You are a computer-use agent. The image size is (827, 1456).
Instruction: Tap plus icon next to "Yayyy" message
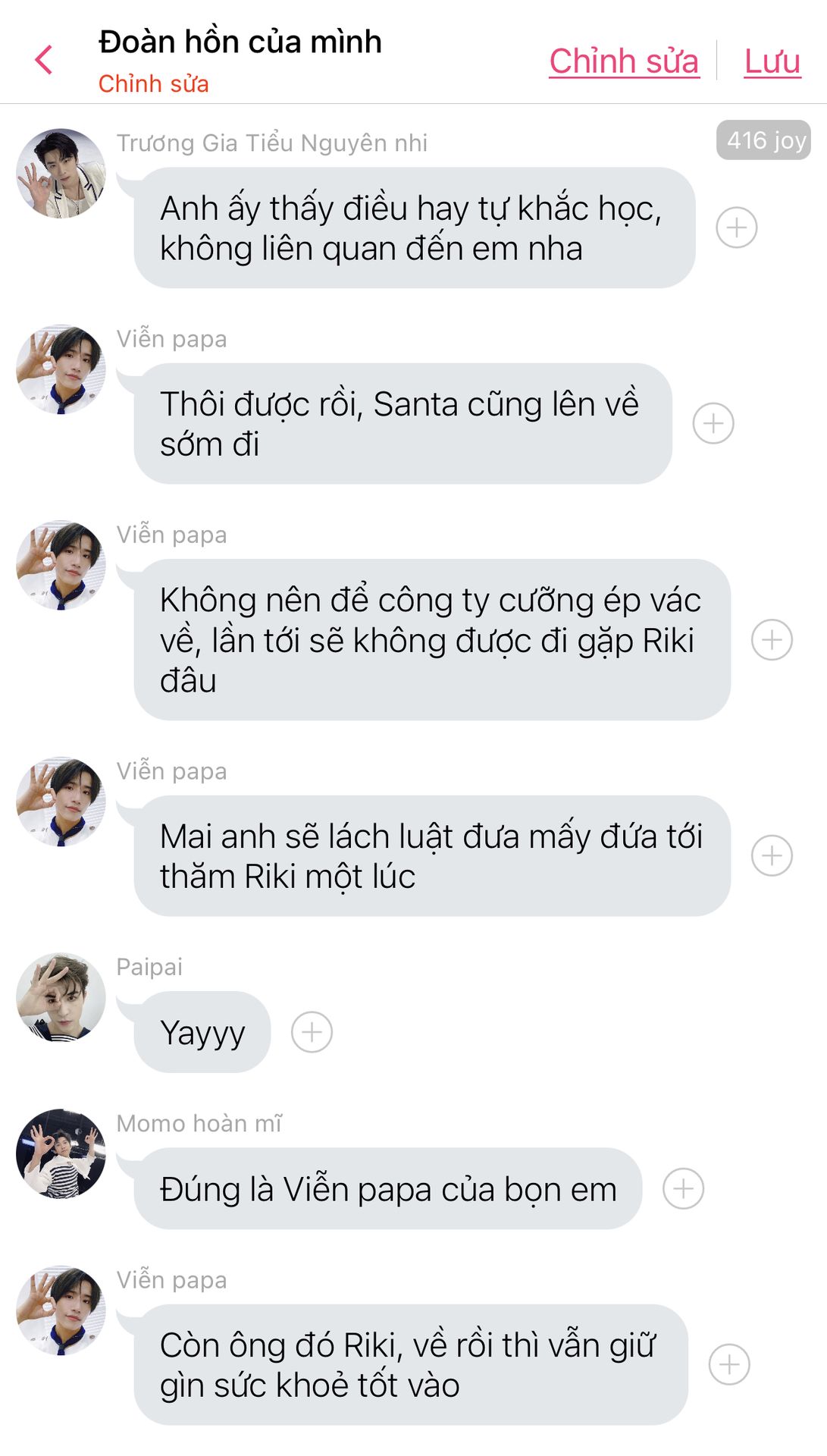tap(312, 1032)
